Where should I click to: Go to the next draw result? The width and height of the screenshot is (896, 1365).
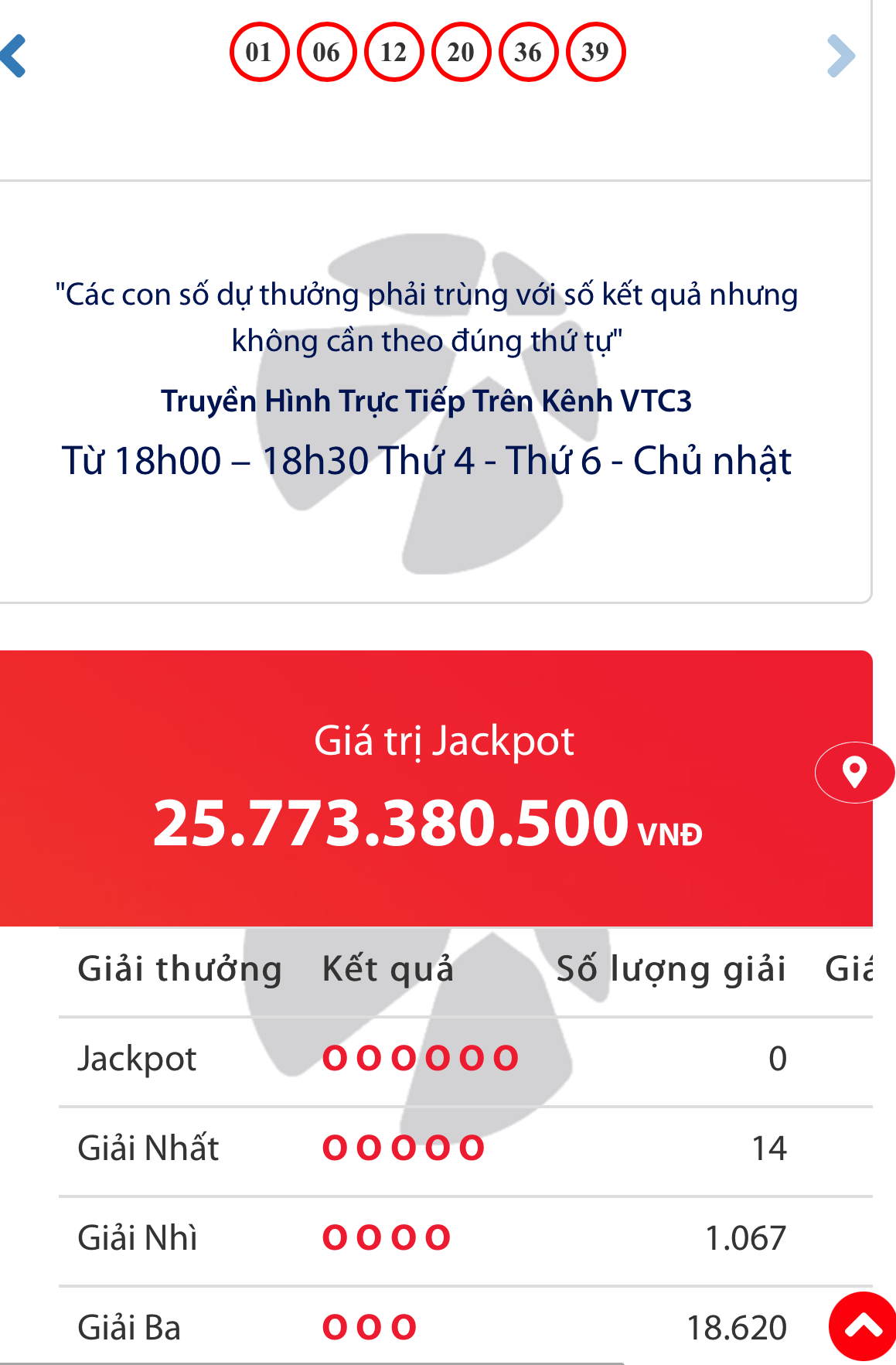click(x=840, y=56)
